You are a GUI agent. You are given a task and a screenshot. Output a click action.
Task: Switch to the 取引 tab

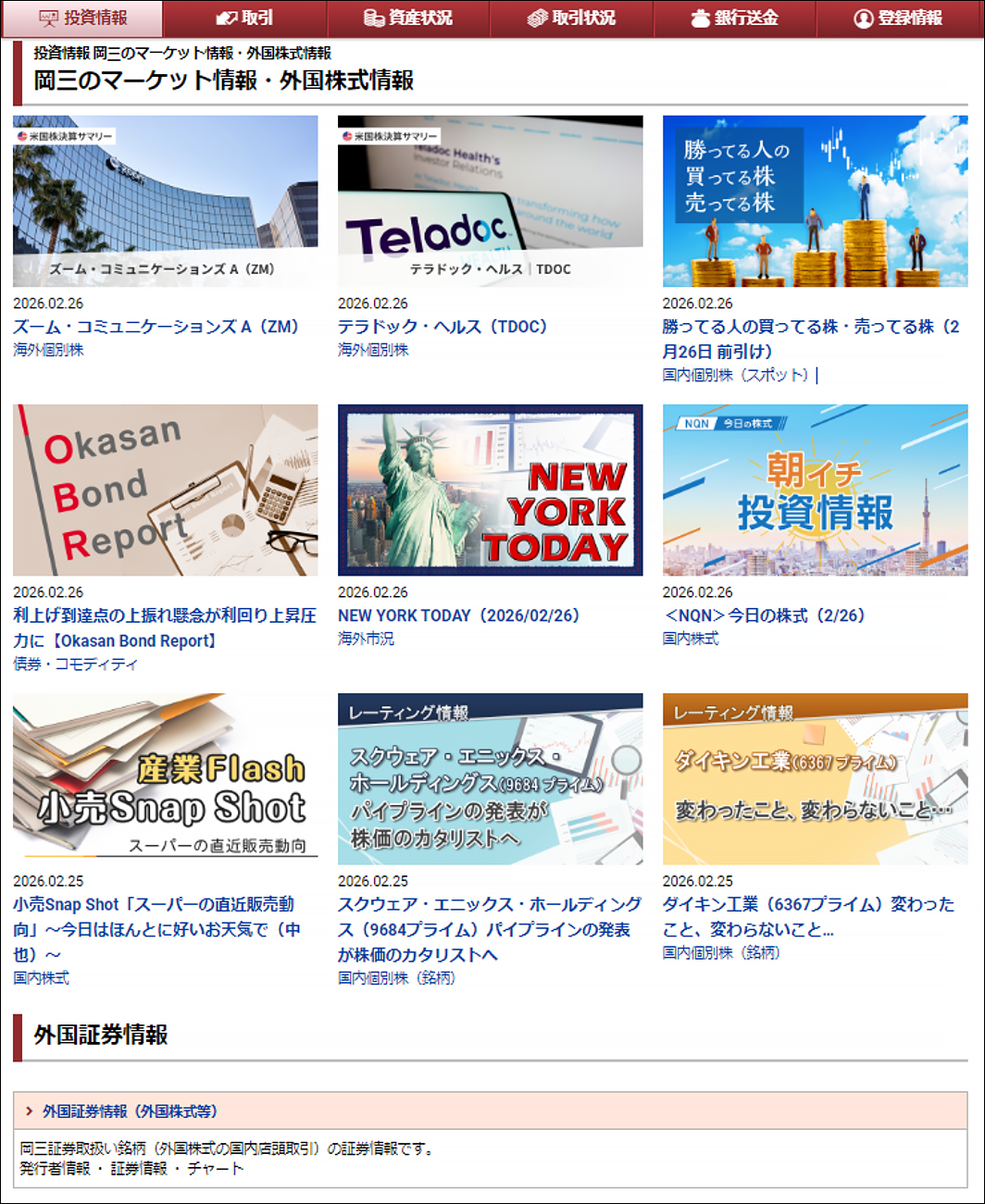pyautogui.click(x=245, y=17)
